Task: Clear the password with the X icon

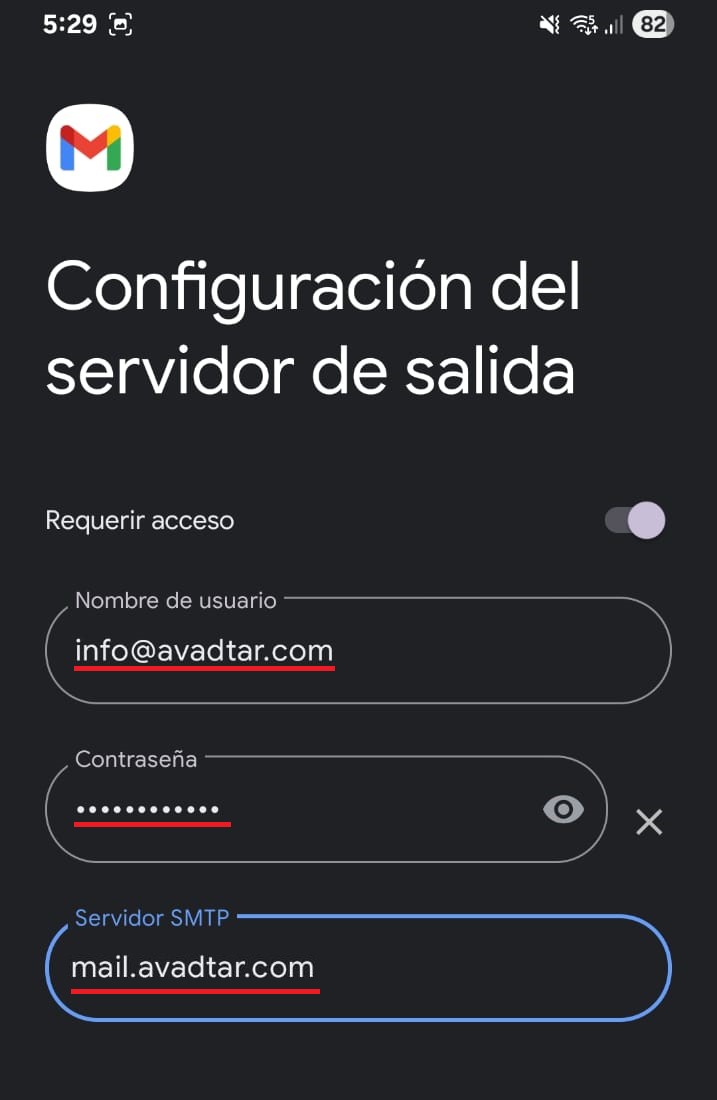Action: tap(649, 822)
